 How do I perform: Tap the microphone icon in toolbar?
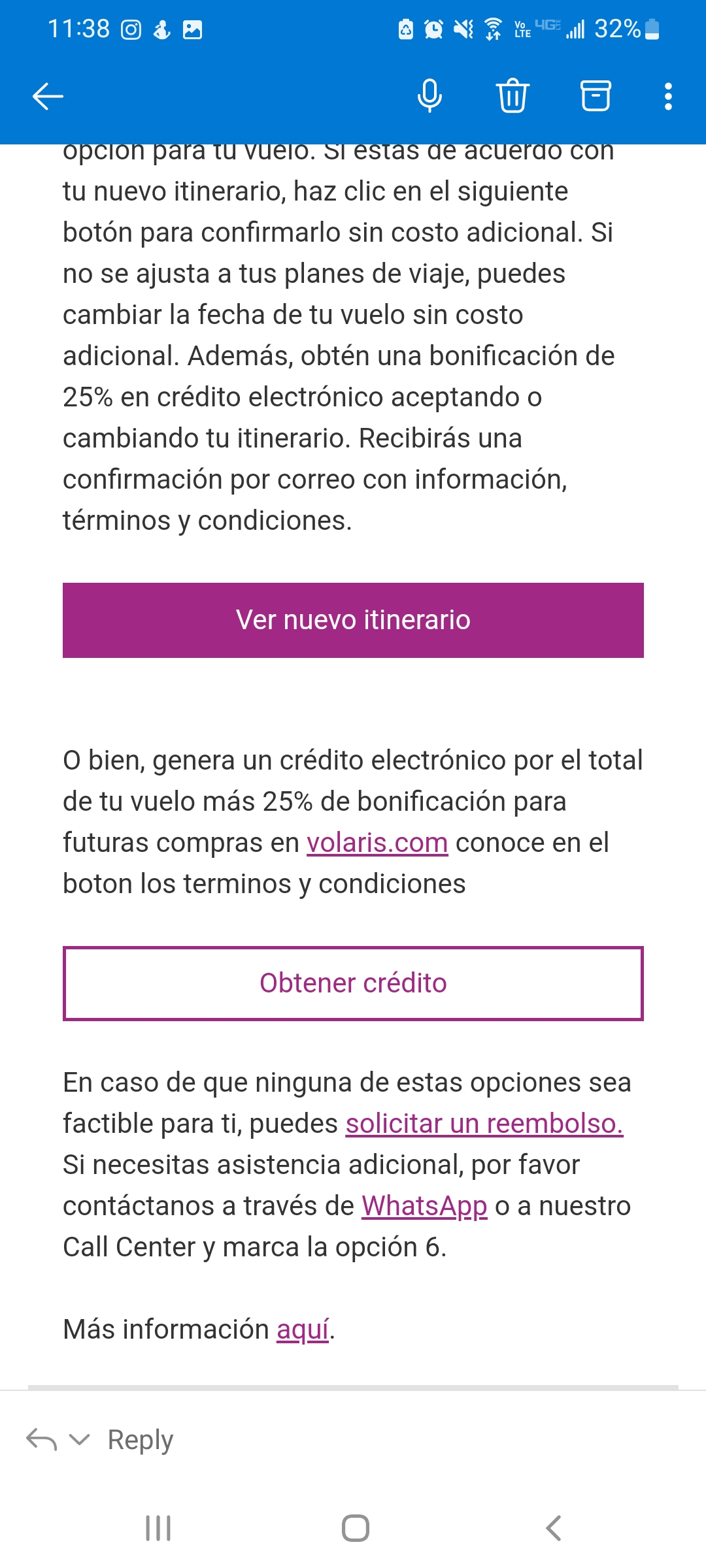(429, 96)
